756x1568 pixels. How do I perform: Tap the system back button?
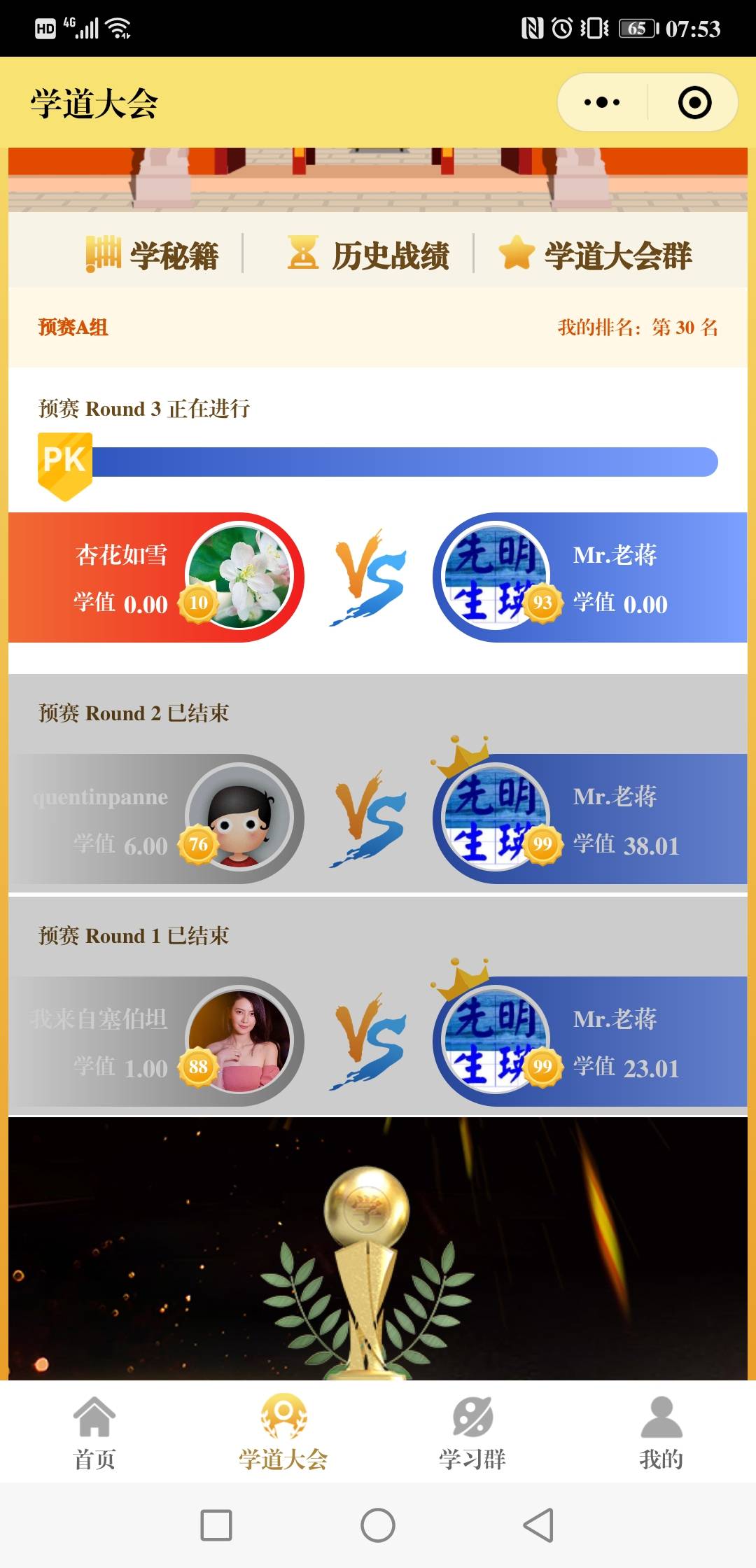(x=538, y=1525)
